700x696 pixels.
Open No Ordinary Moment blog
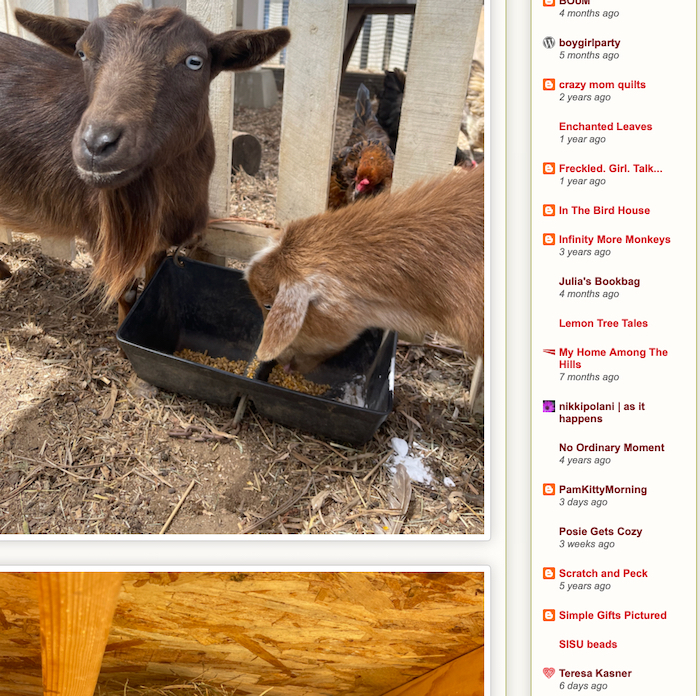pyautogui.click(x=611, y=448)
